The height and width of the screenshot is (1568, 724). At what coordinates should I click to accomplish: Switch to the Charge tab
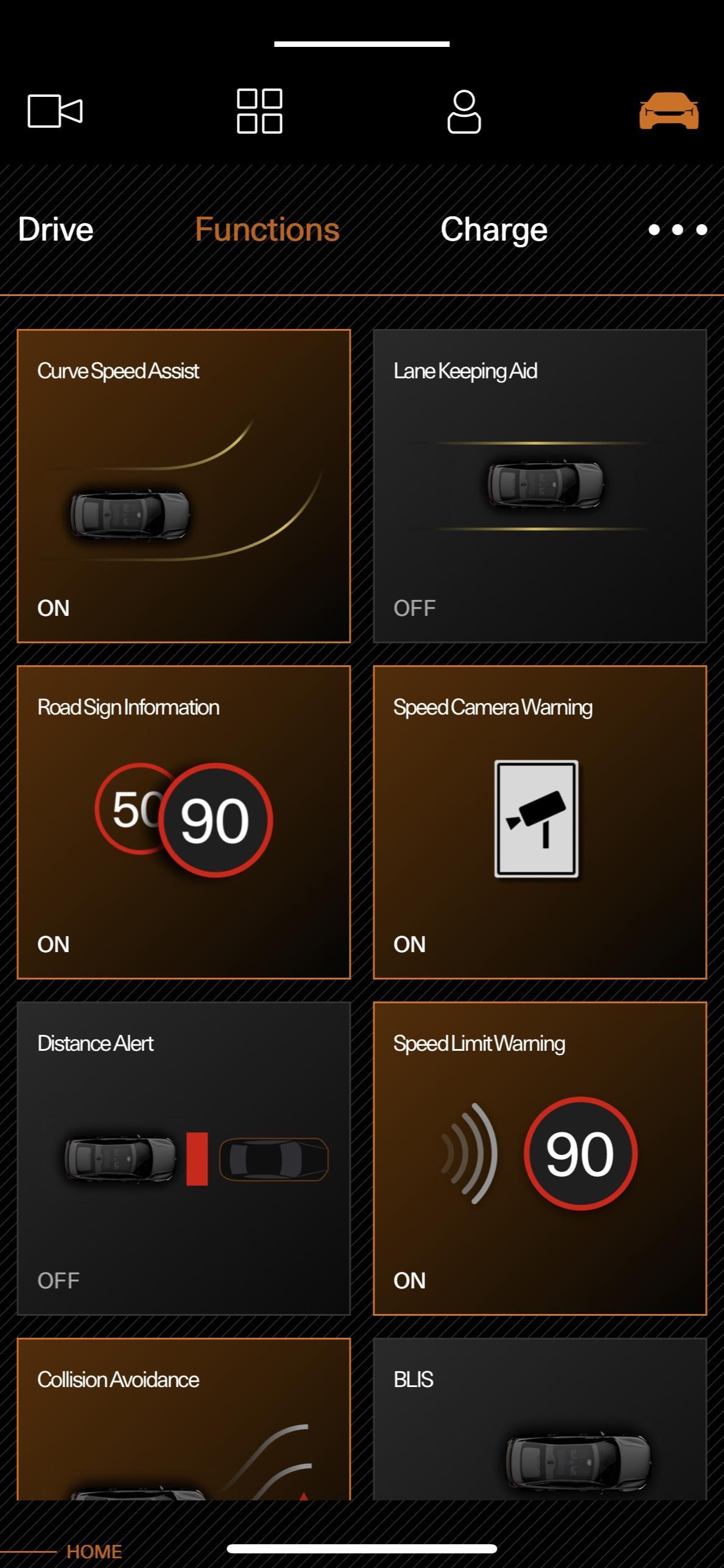pyautogui.click(x=494, y=230)
